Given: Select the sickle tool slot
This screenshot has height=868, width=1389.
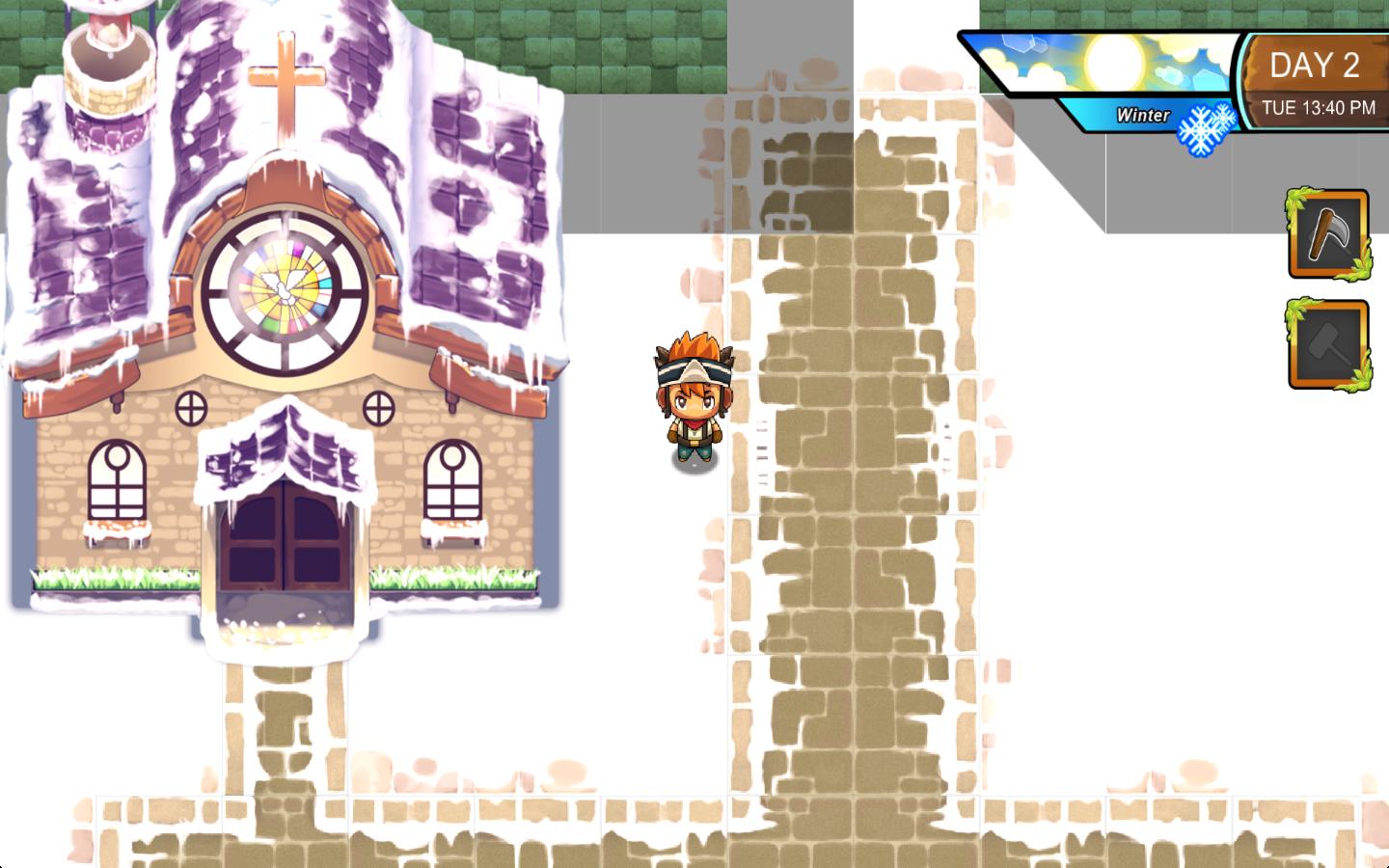Looking at the screenshot, I should point(1328,234).
